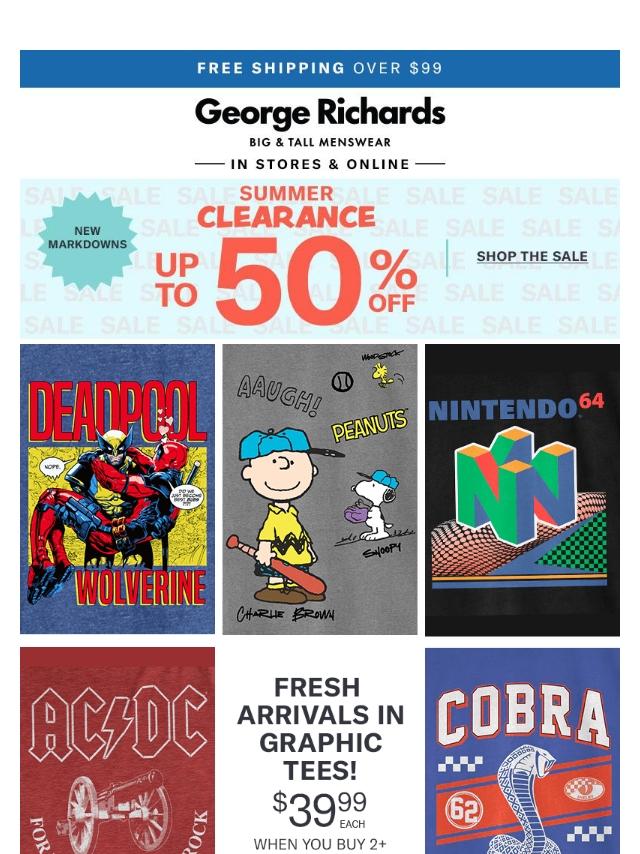The image size is (640, 854).
Task: View the Peanuts Charlie Brown tee
Action: [x=319, y=489]
